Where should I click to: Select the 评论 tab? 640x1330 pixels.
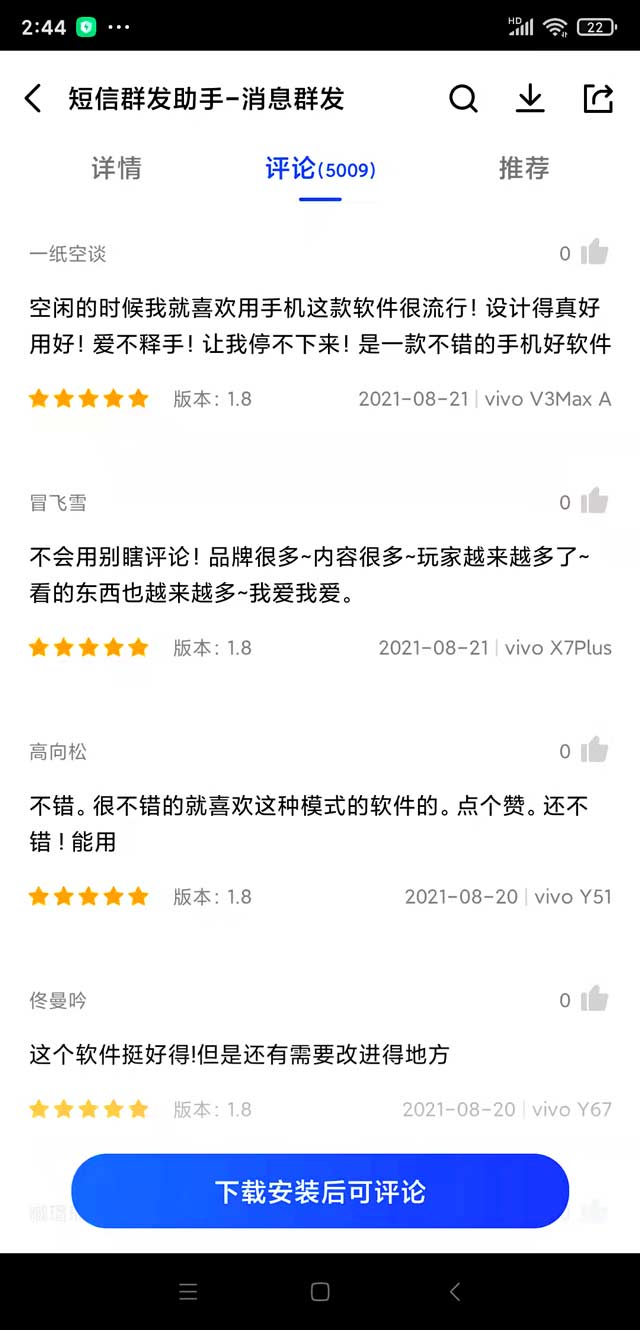coord(320,169)
